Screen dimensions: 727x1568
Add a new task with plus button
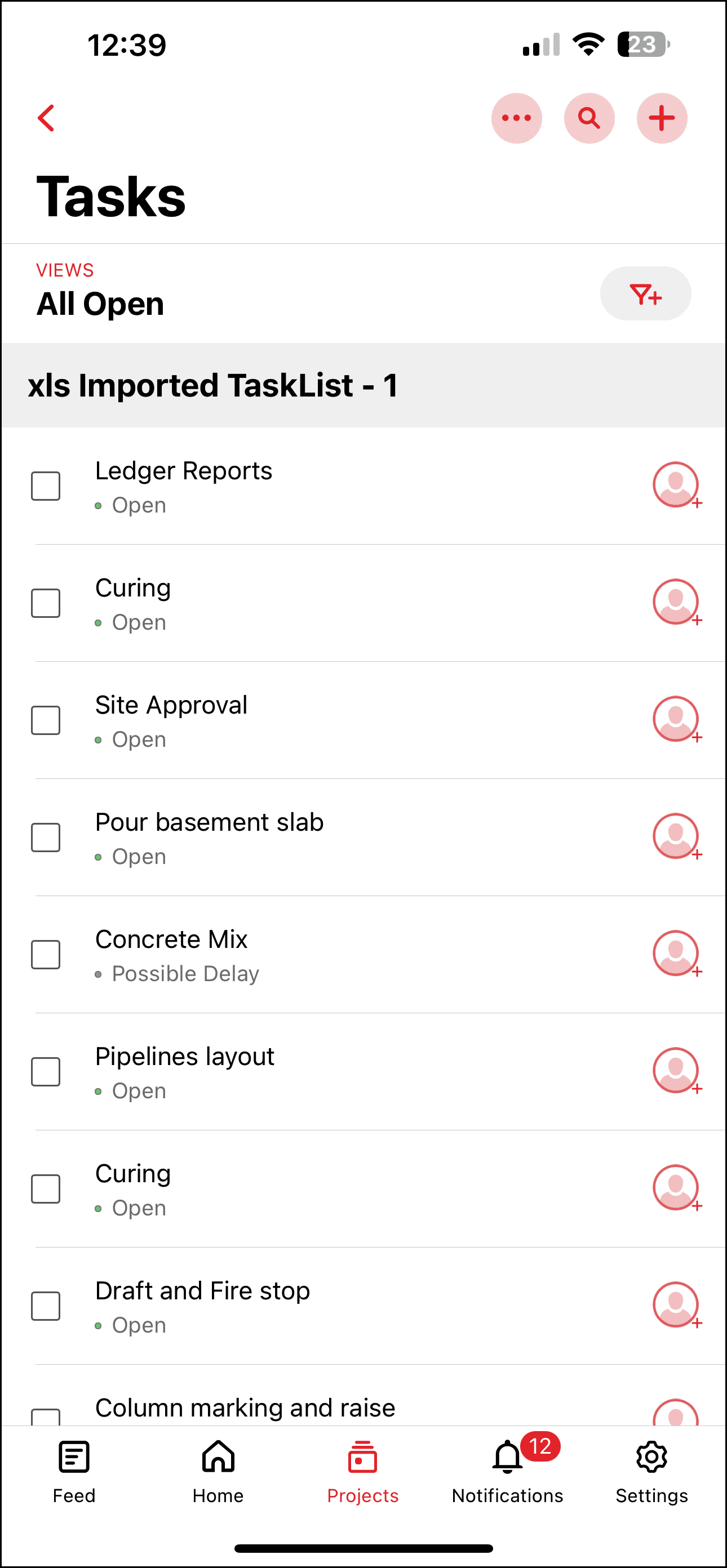coord(662,118)
